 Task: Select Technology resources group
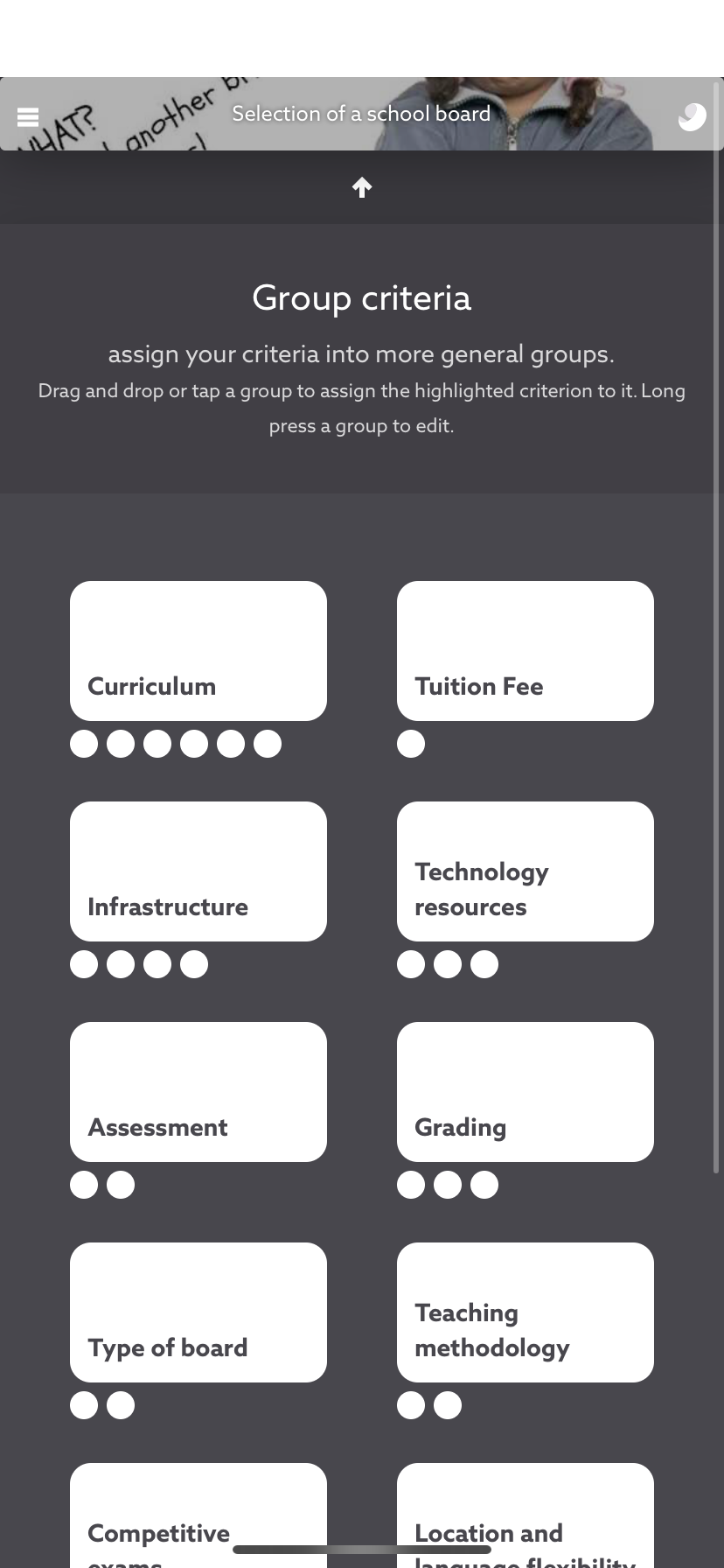[525, 871]
